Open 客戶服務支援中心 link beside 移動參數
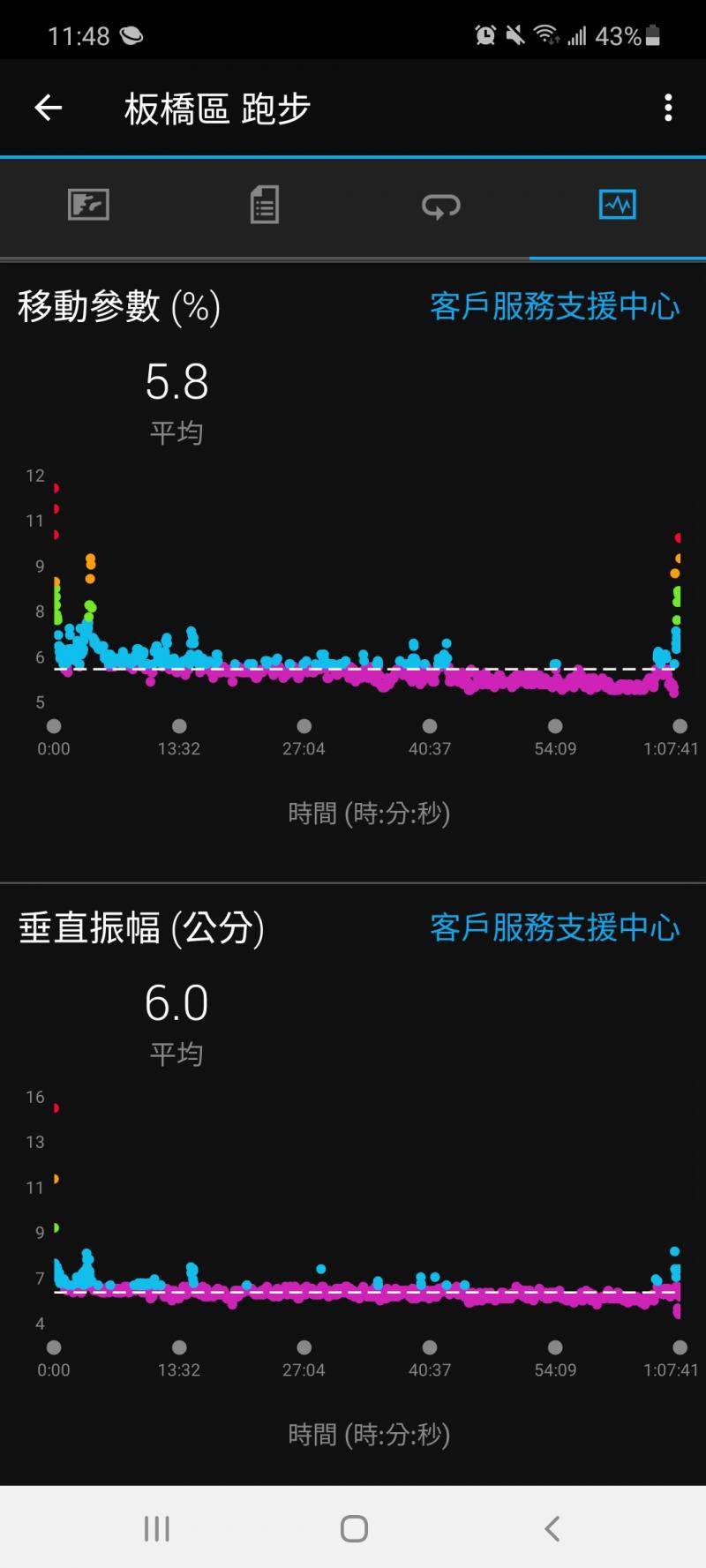Viewport: 706px width, 1568px height. click(x=554, y=307)
